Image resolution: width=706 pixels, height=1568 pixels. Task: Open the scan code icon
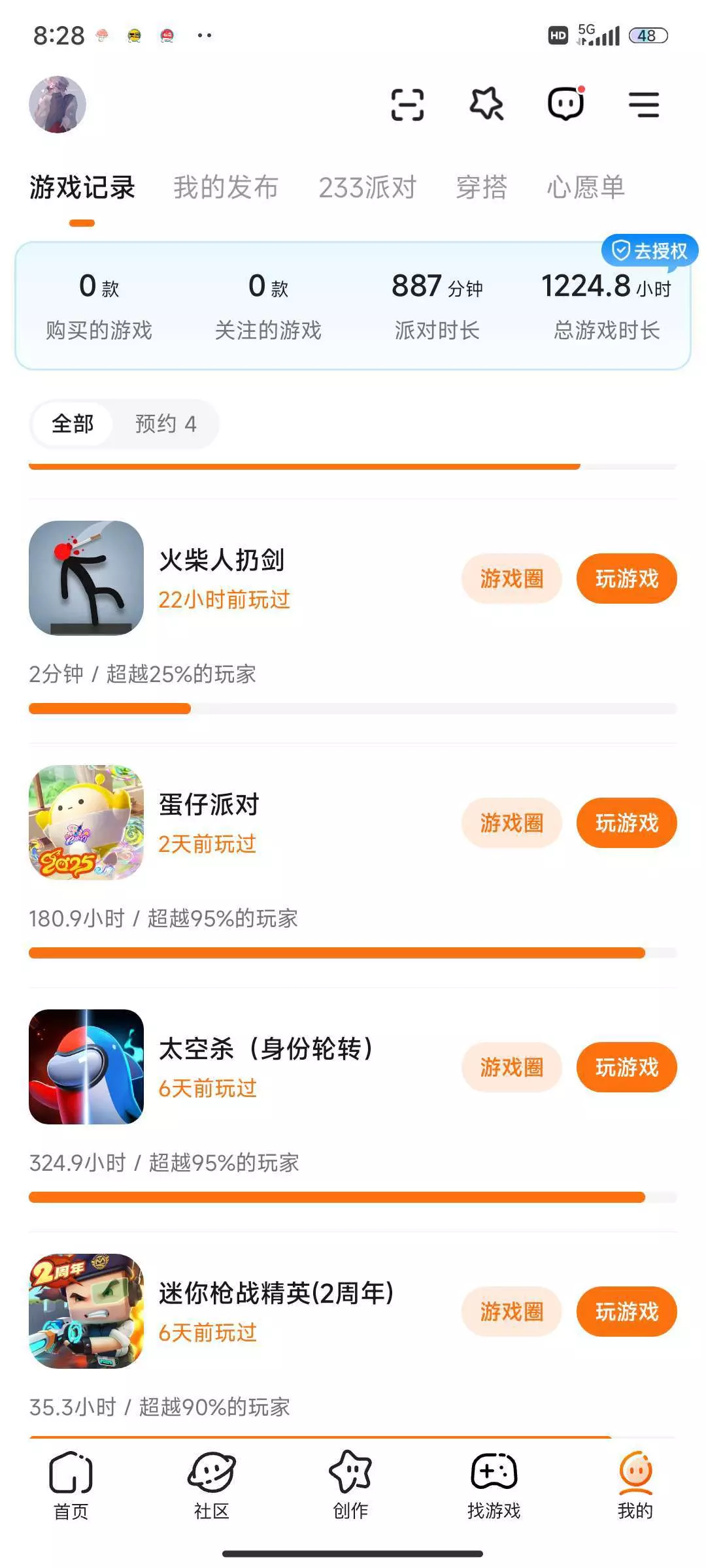pyautogui.click(x=407, y=105)
